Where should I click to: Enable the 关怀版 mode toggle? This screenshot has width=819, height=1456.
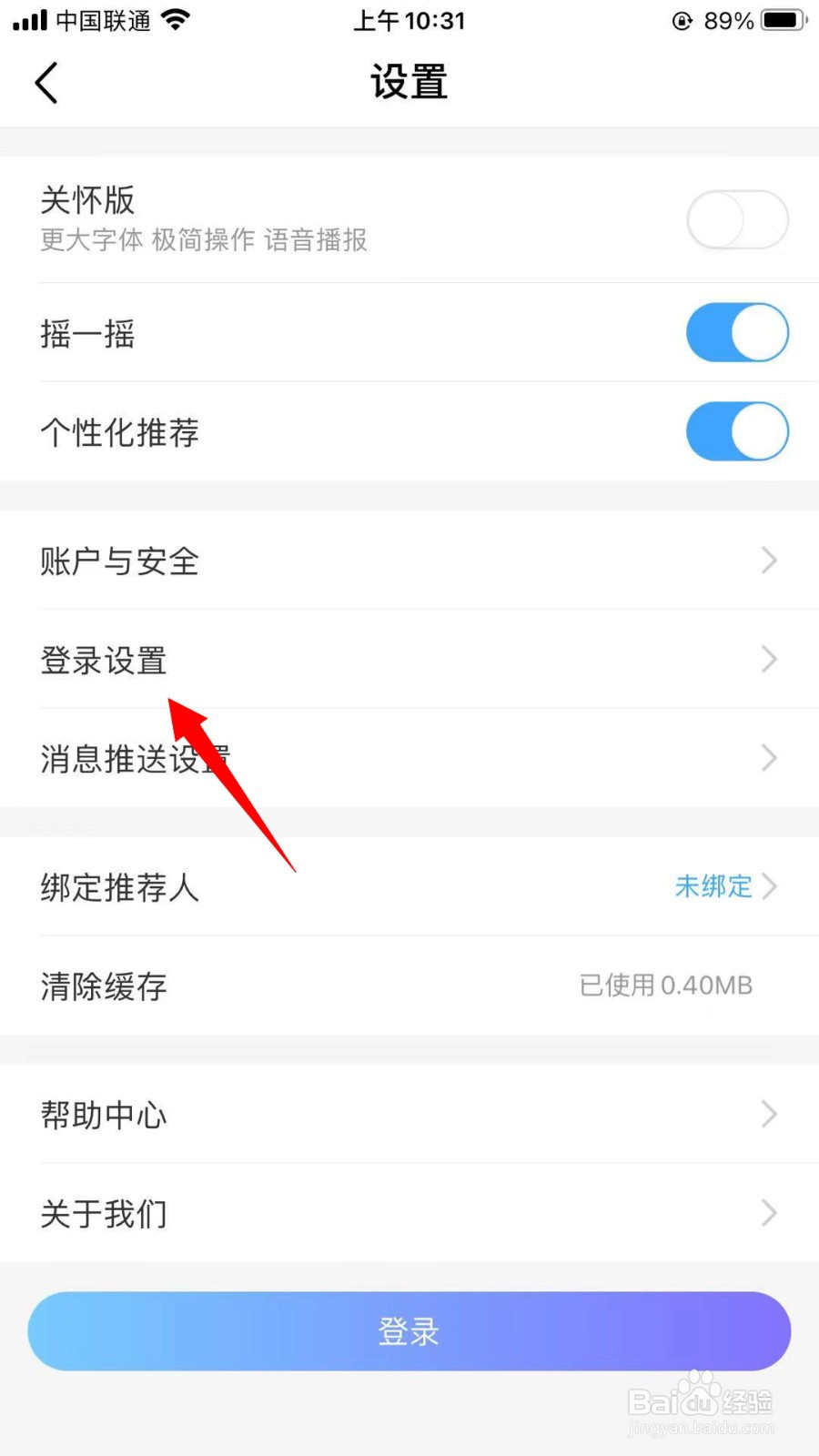tap(737, 219)
